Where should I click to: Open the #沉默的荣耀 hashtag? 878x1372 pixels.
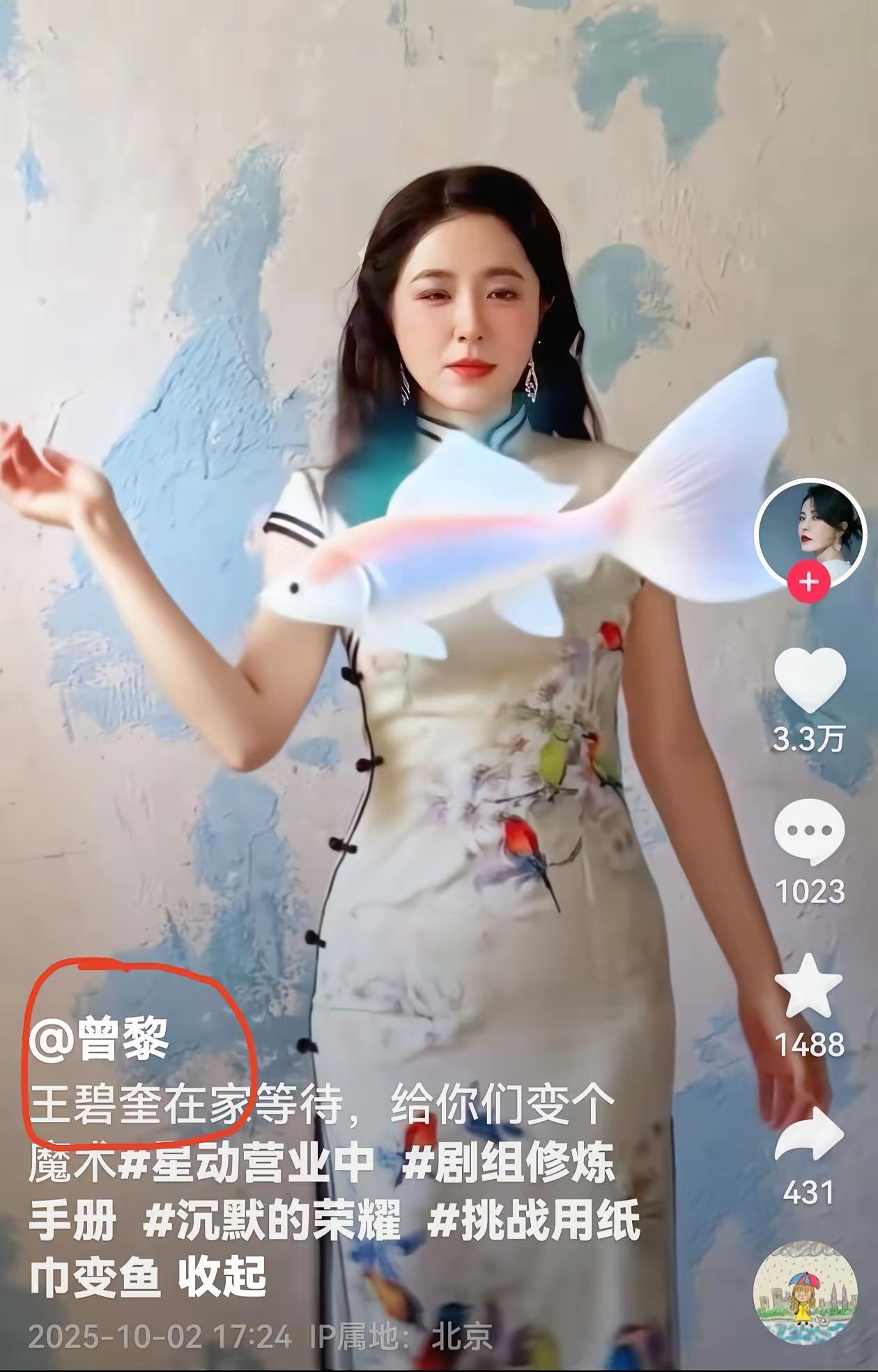click(x=272, y=1221)
